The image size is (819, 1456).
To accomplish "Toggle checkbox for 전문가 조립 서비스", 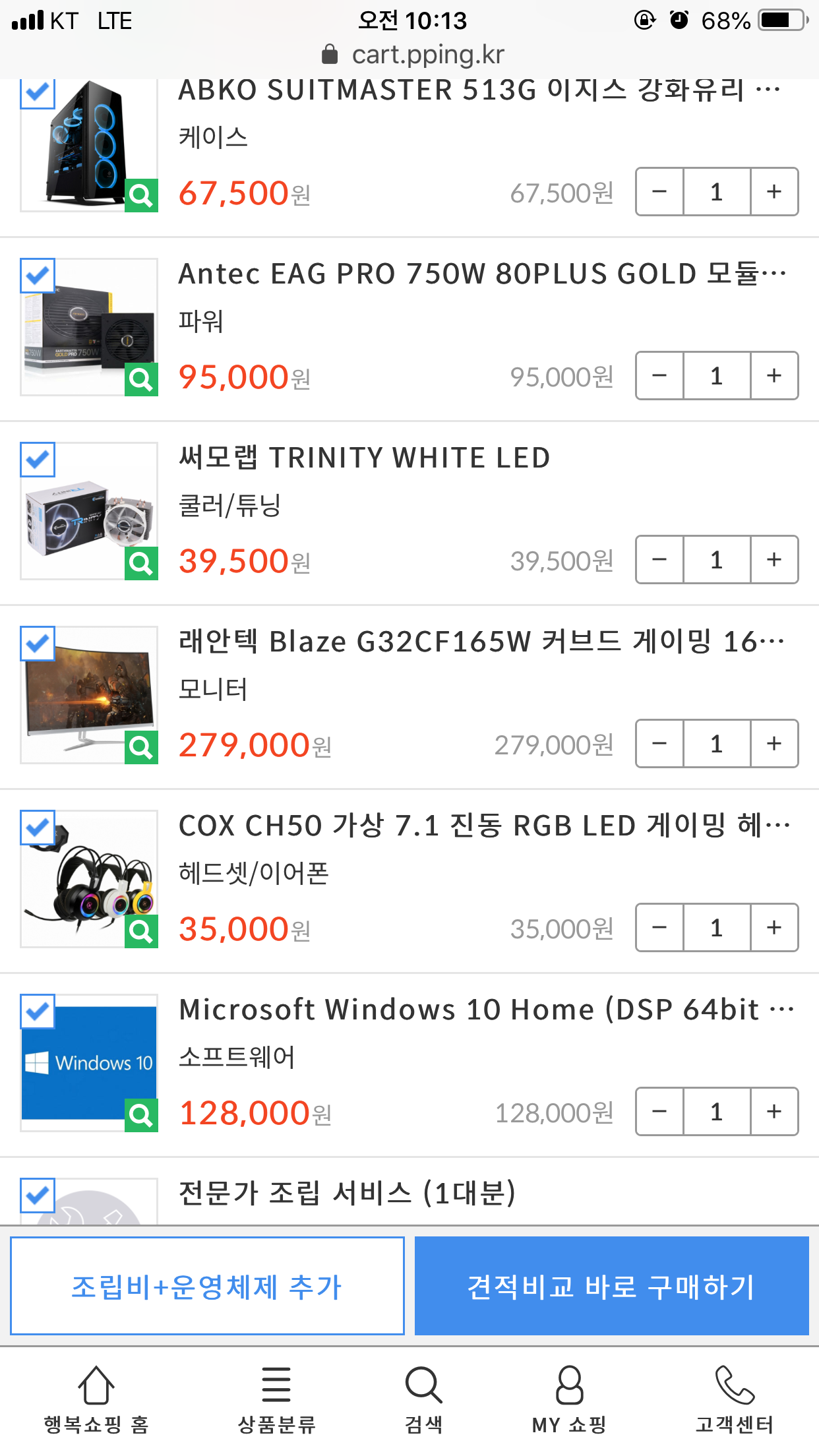I will point(38,1196).
